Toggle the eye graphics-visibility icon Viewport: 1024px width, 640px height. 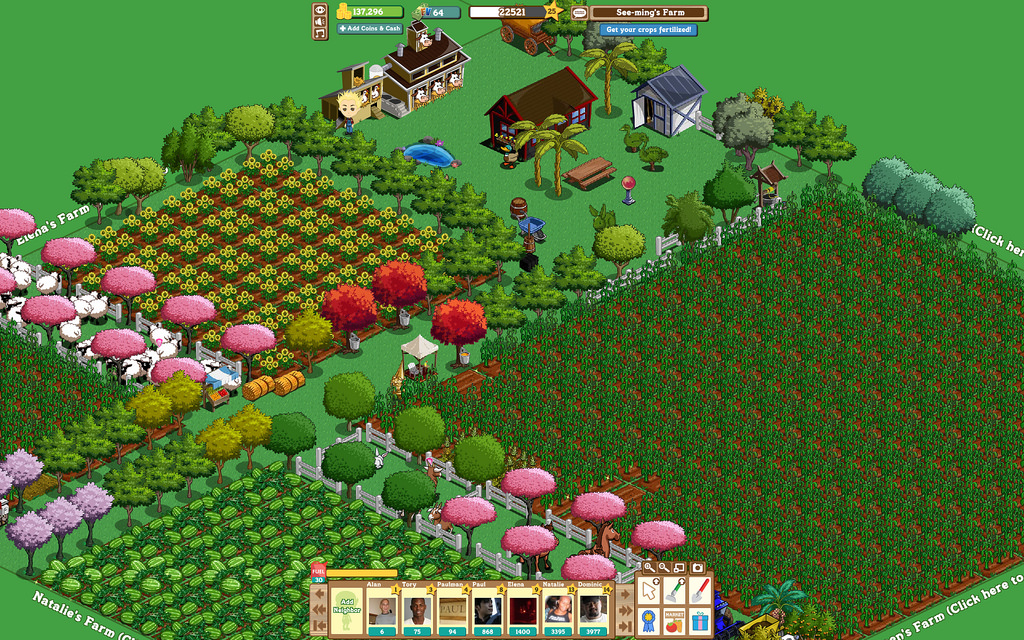(320, 9)
